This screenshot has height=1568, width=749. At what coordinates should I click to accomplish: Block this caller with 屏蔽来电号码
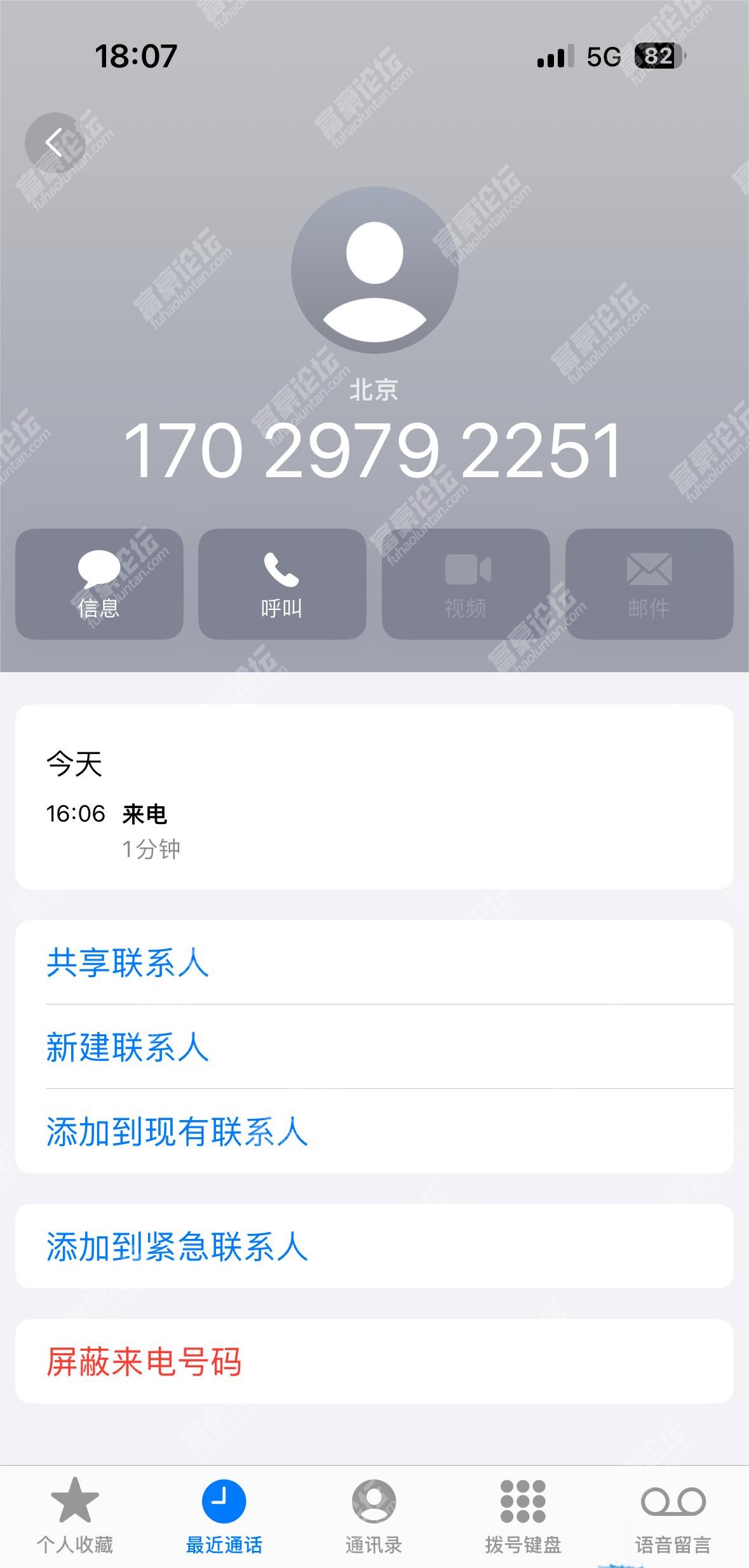(x=374, y=1362)
